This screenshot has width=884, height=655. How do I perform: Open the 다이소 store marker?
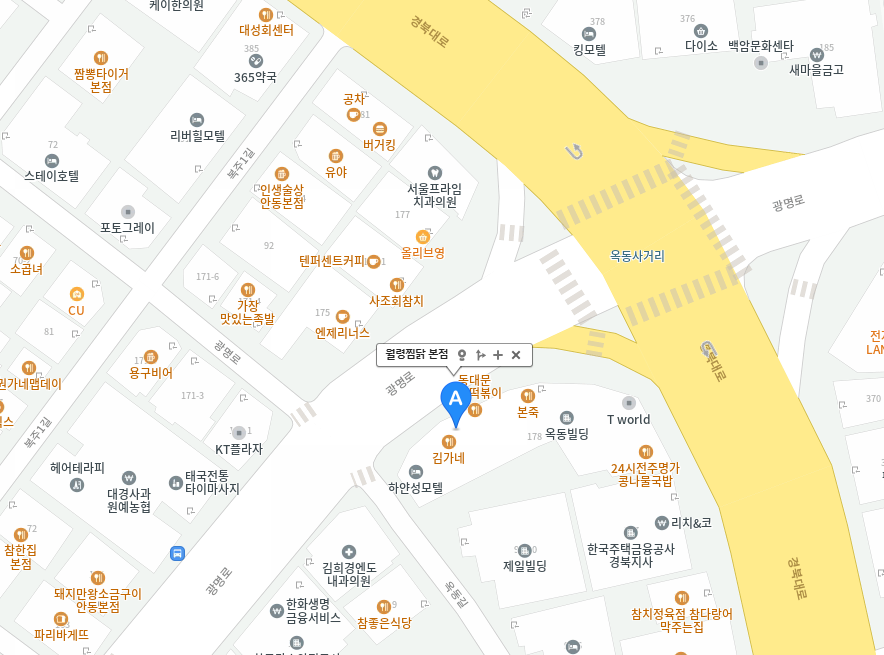point(700,31)
